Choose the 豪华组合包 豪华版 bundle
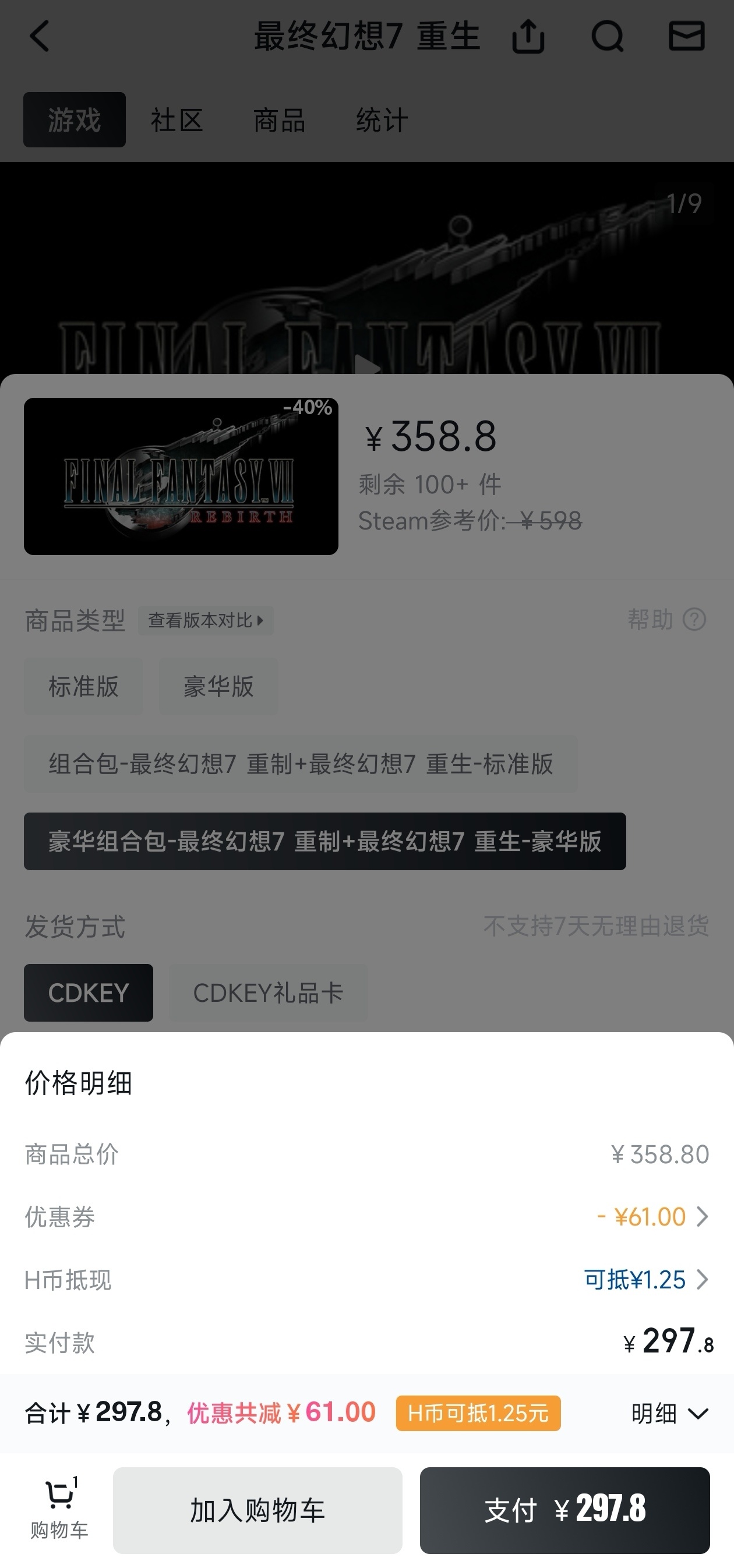Image resolution: width=734 pixels, height=1568 pixels. pos(324,841)
